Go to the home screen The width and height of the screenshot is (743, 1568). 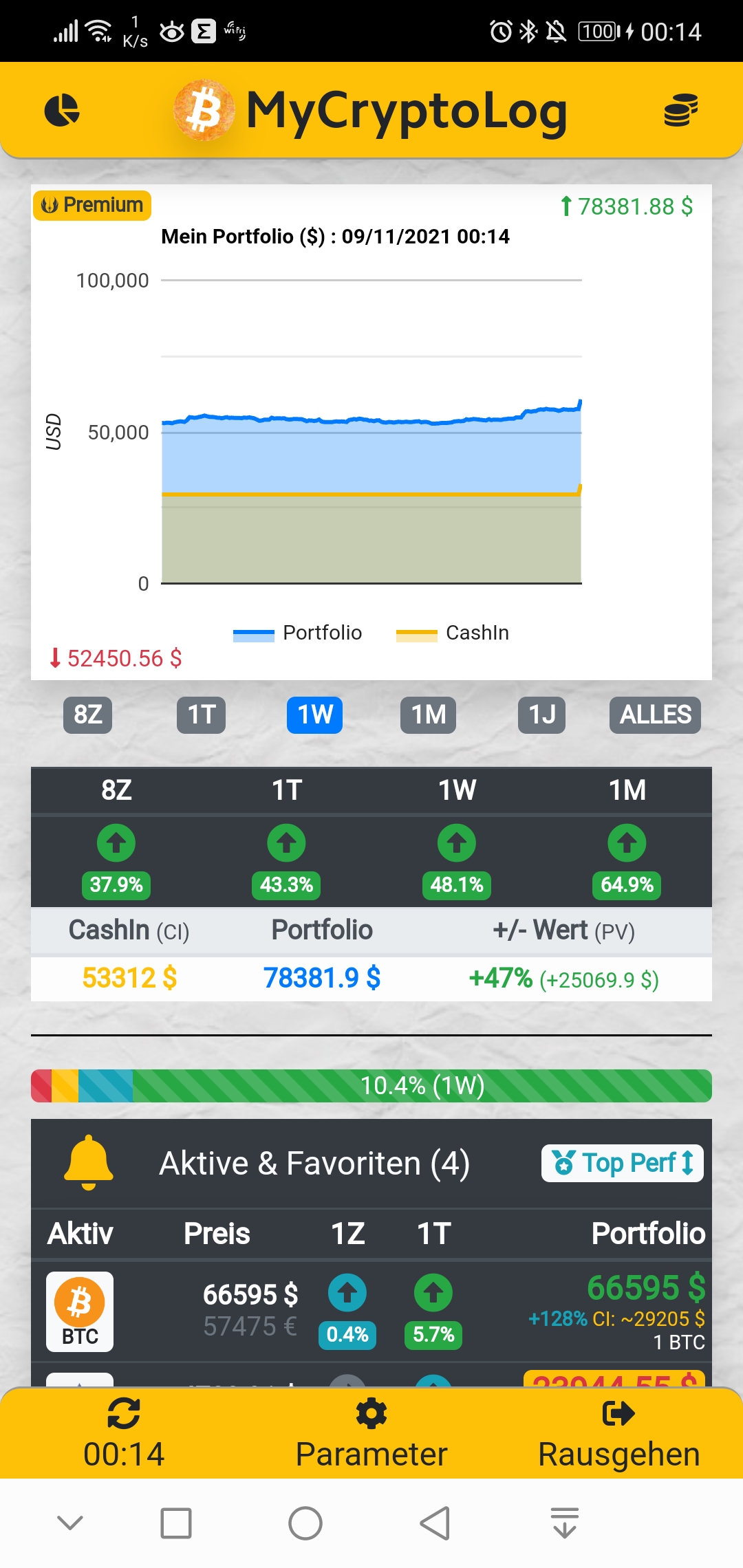pos(305,1523)
